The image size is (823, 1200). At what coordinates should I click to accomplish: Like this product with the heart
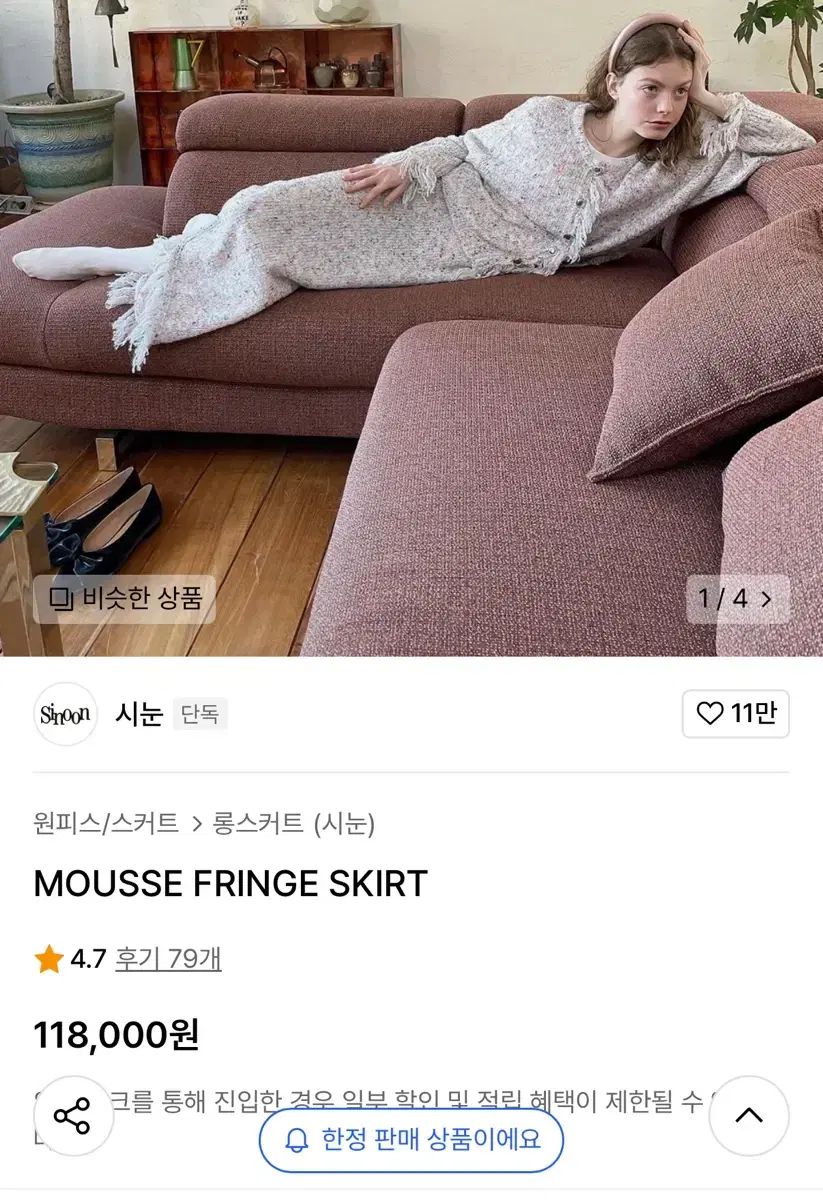(x=735, y=714)
